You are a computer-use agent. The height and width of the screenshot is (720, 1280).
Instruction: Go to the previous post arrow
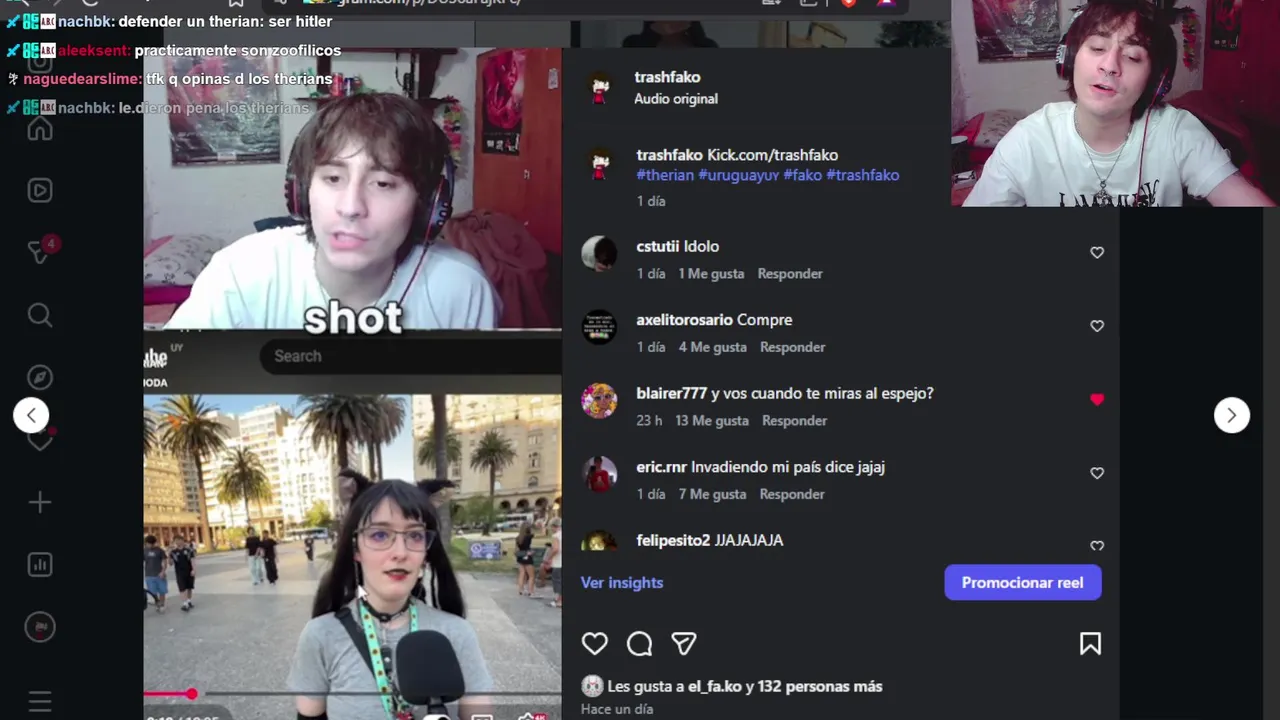point(31,415)
